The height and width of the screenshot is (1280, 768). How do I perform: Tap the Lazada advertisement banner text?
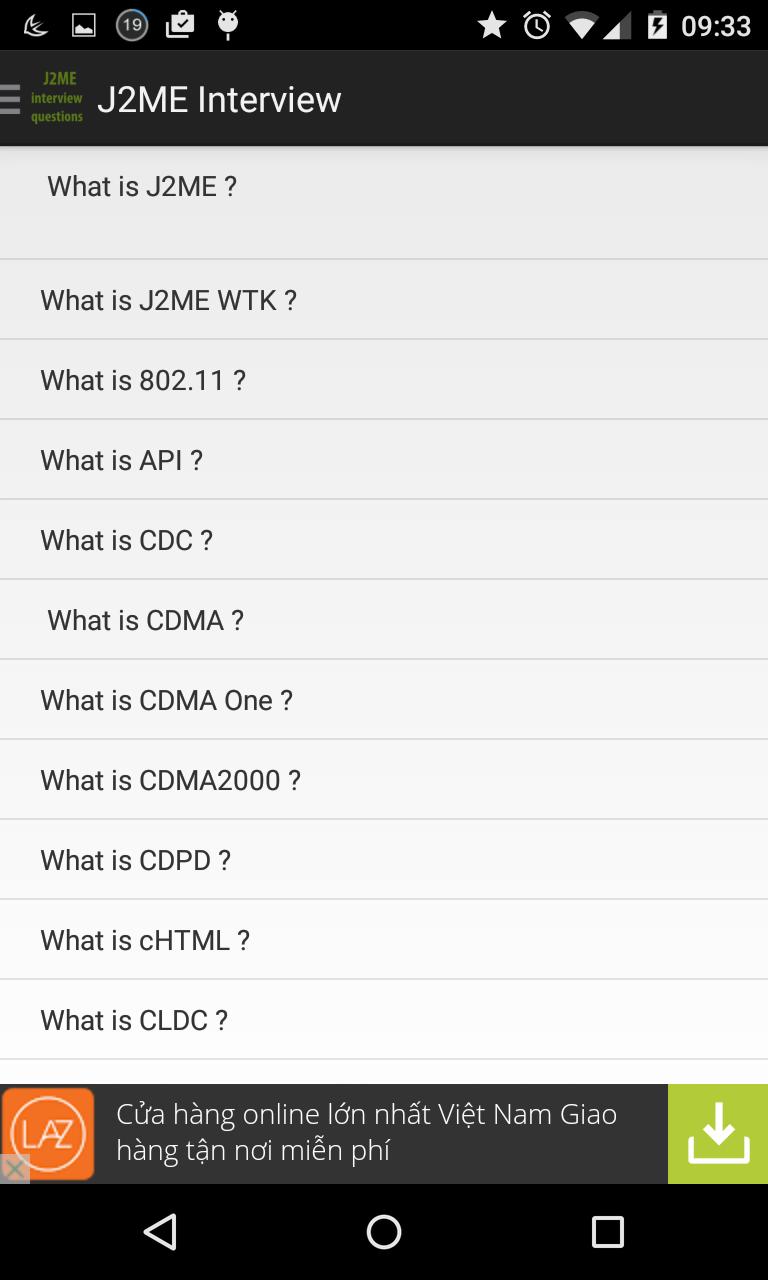click(370, 1133)
